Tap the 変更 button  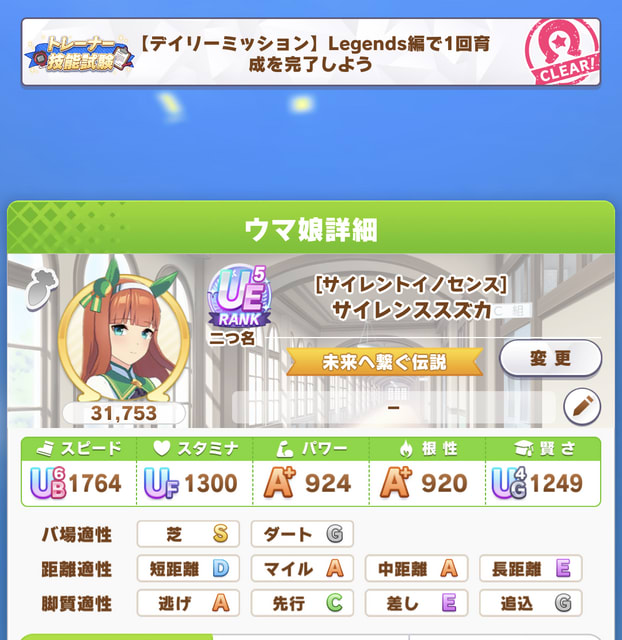[550, 358]
